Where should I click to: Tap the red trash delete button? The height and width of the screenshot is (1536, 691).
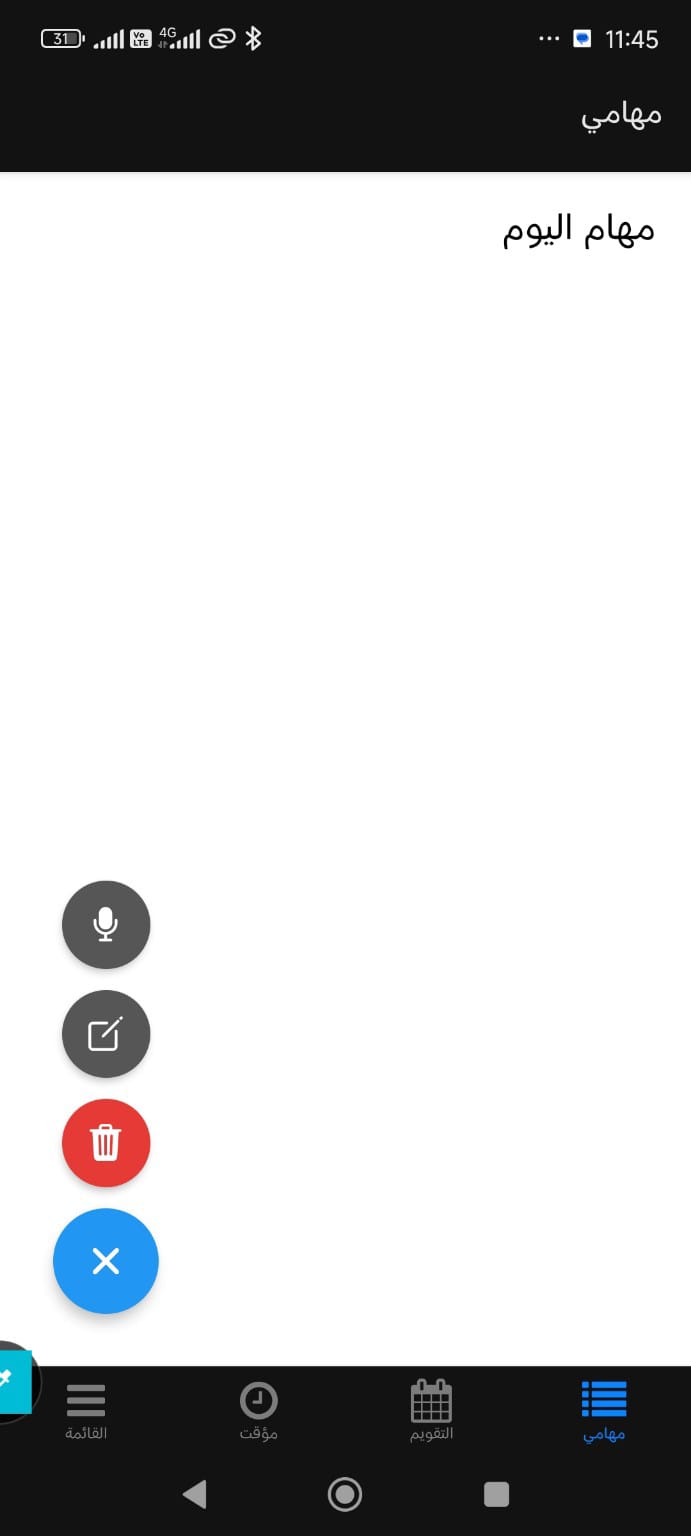point(106,1143)
